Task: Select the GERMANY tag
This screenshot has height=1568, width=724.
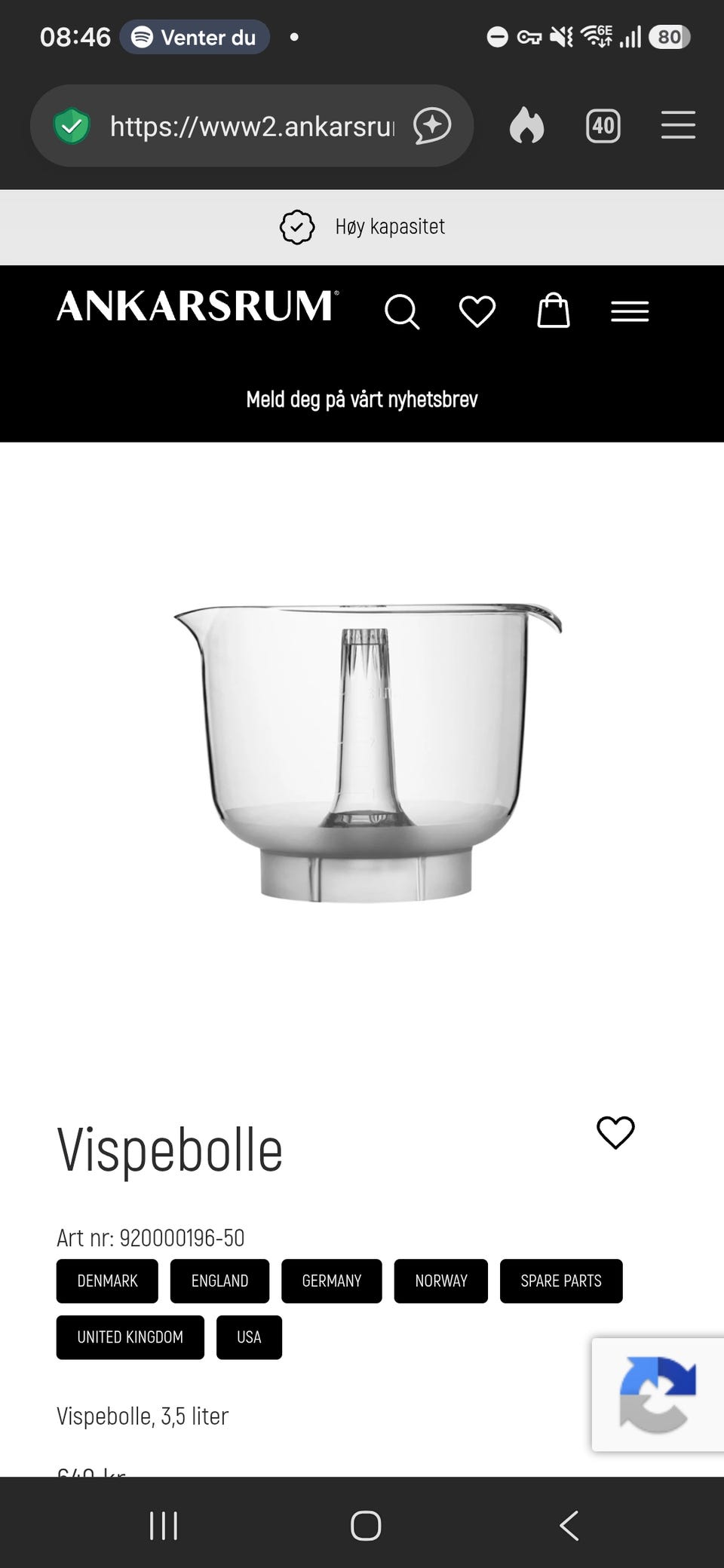Action: click(x=332, y=1281)
